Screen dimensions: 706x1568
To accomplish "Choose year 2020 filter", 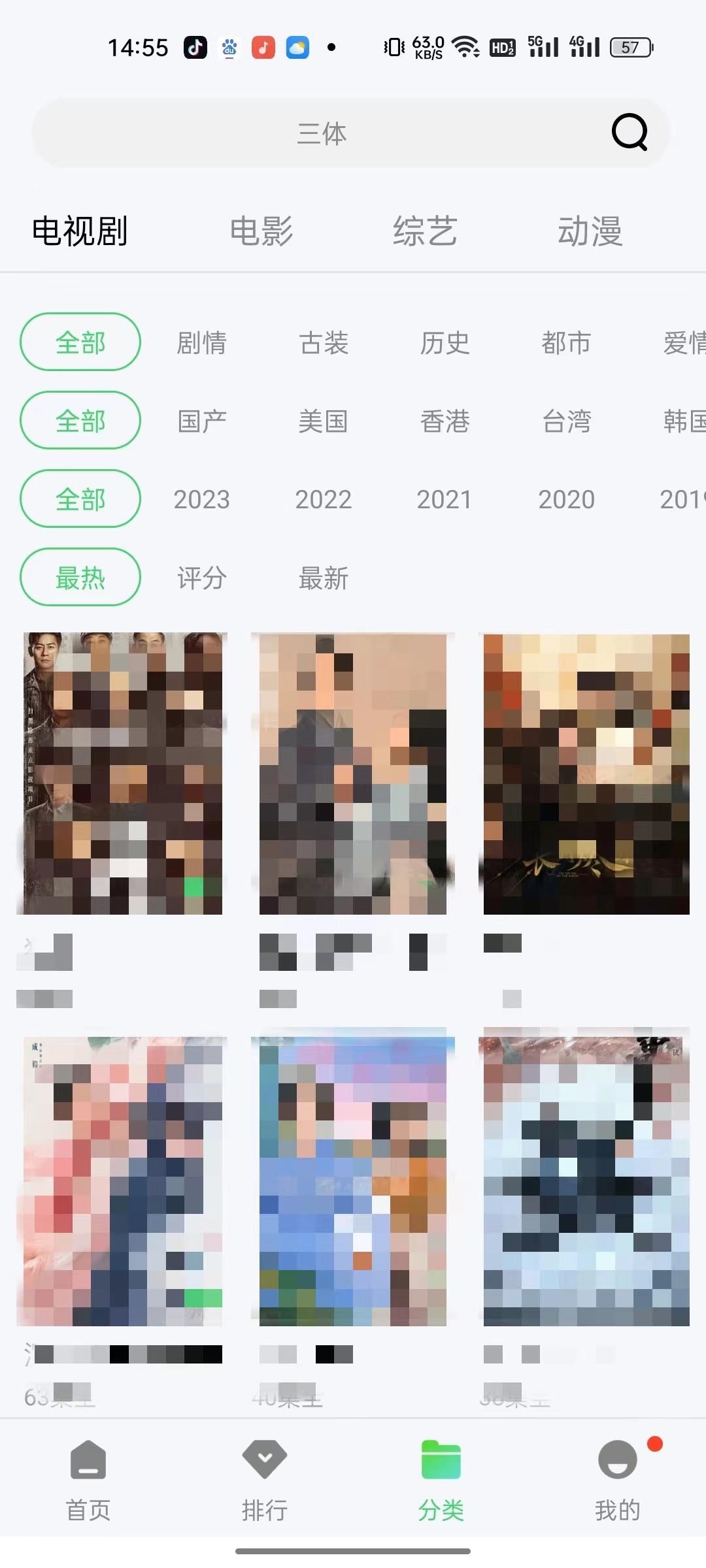I will (566, 499).
